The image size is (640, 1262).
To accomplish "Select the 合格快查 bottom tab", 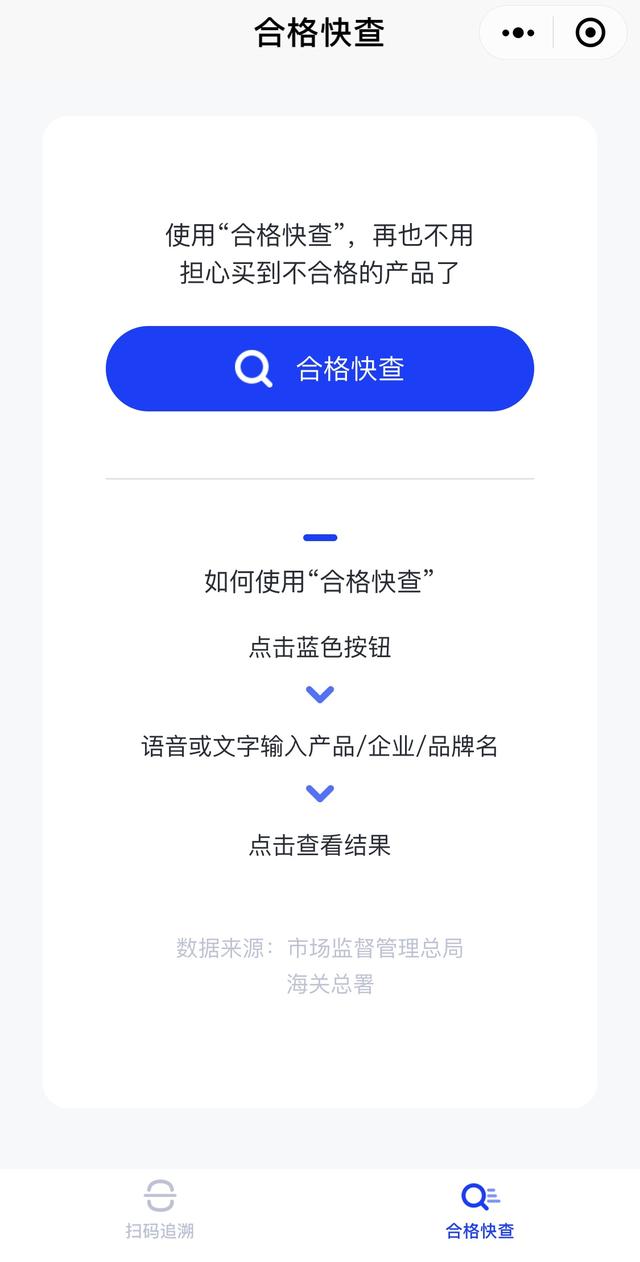I will (480, 1209).
